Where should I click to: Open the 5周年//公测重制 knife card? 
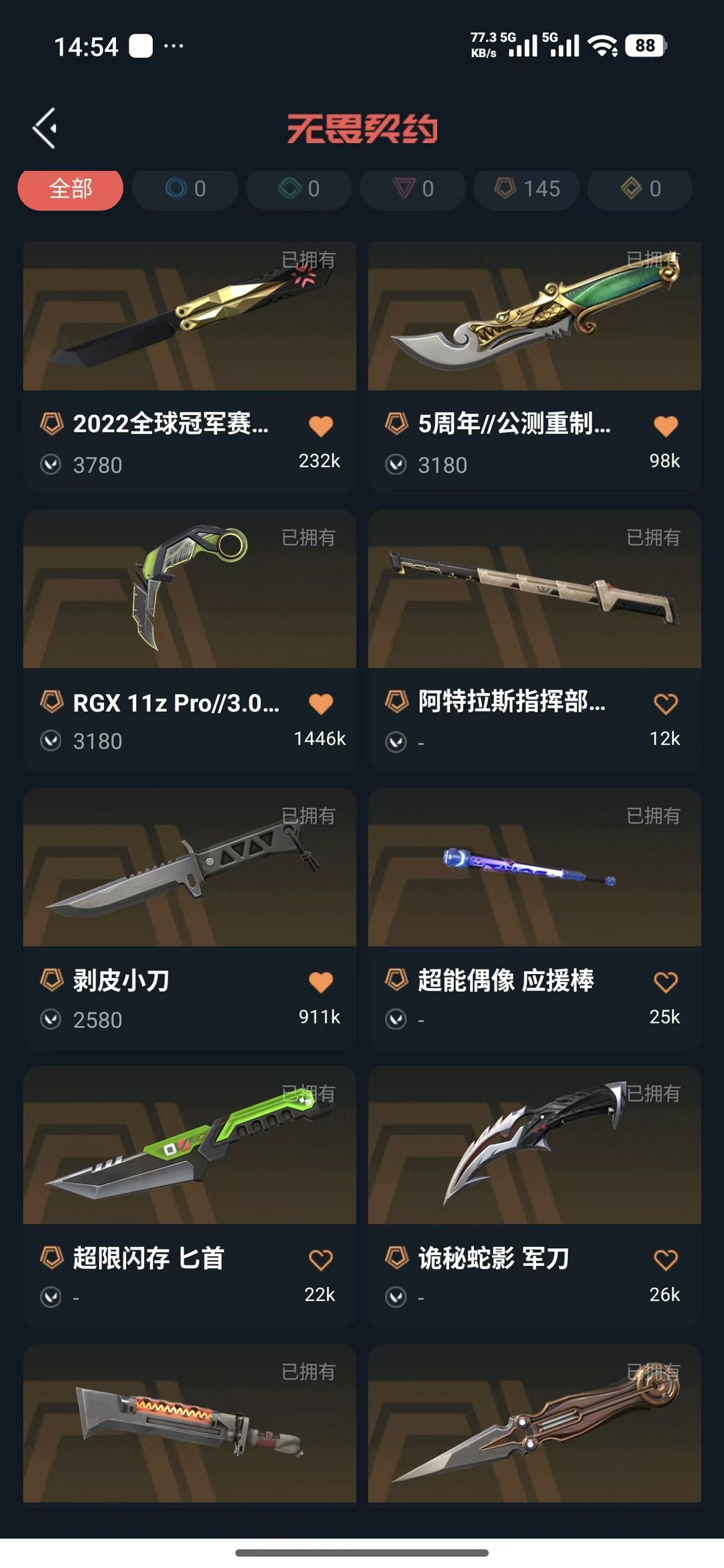[x=534, y=316]
